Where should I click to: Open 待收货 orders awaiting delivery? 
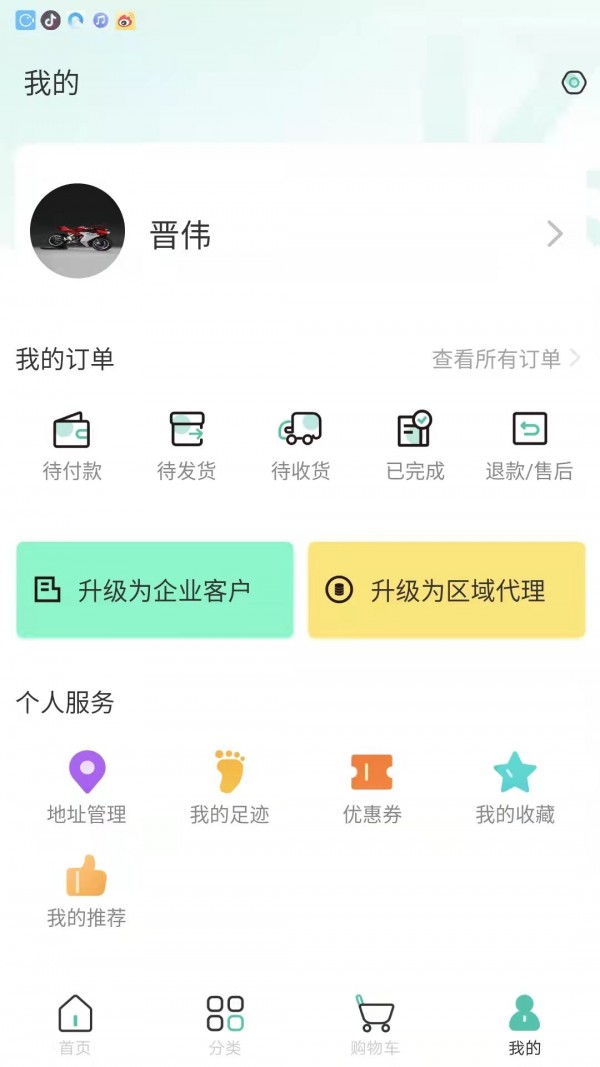[300, 445]
